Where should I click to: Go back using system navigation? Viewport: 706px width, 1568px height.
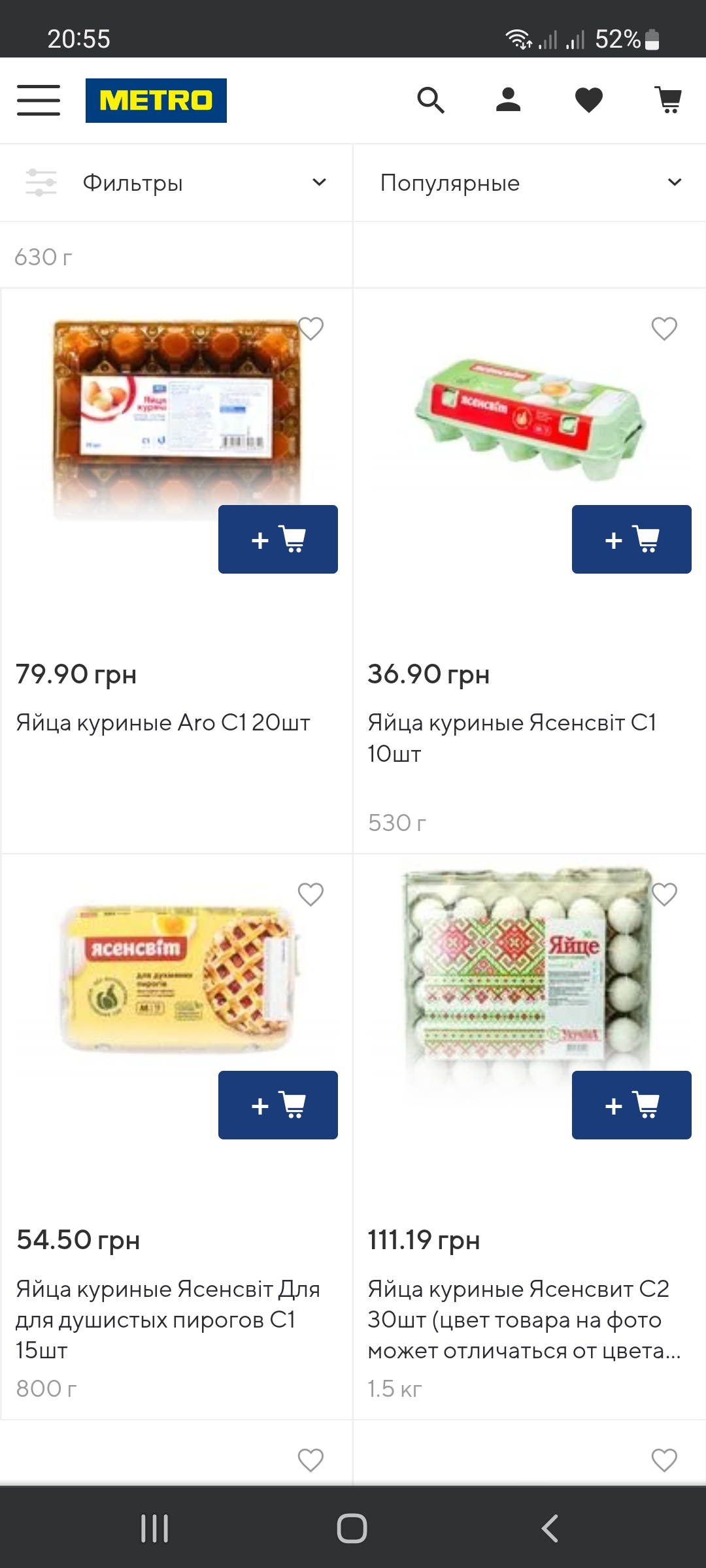[550, 1528]
